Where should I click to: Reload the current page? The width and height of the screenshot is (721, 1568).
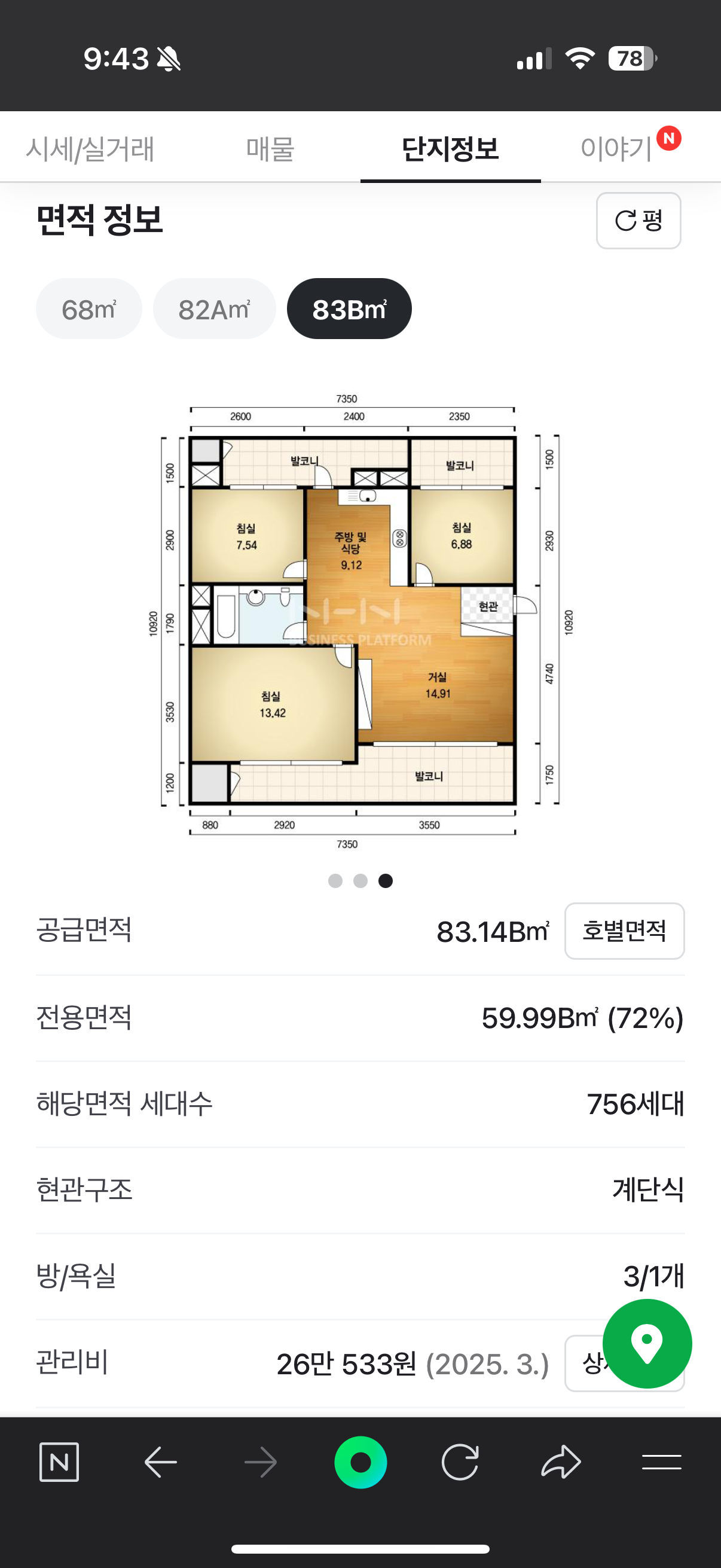point(460,1462)
